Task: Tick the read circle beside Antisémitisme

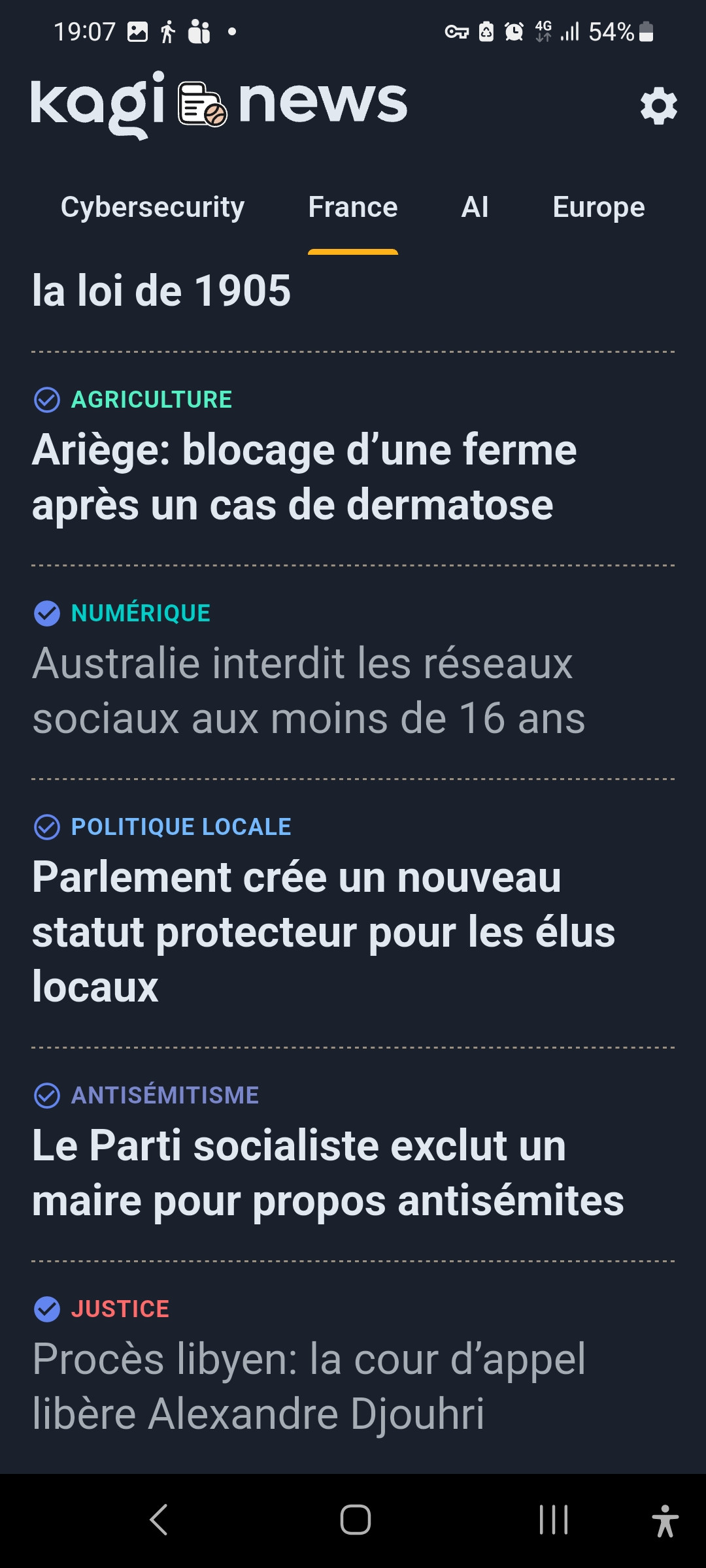Action: pyautogui.click(x=47, y=1096)
